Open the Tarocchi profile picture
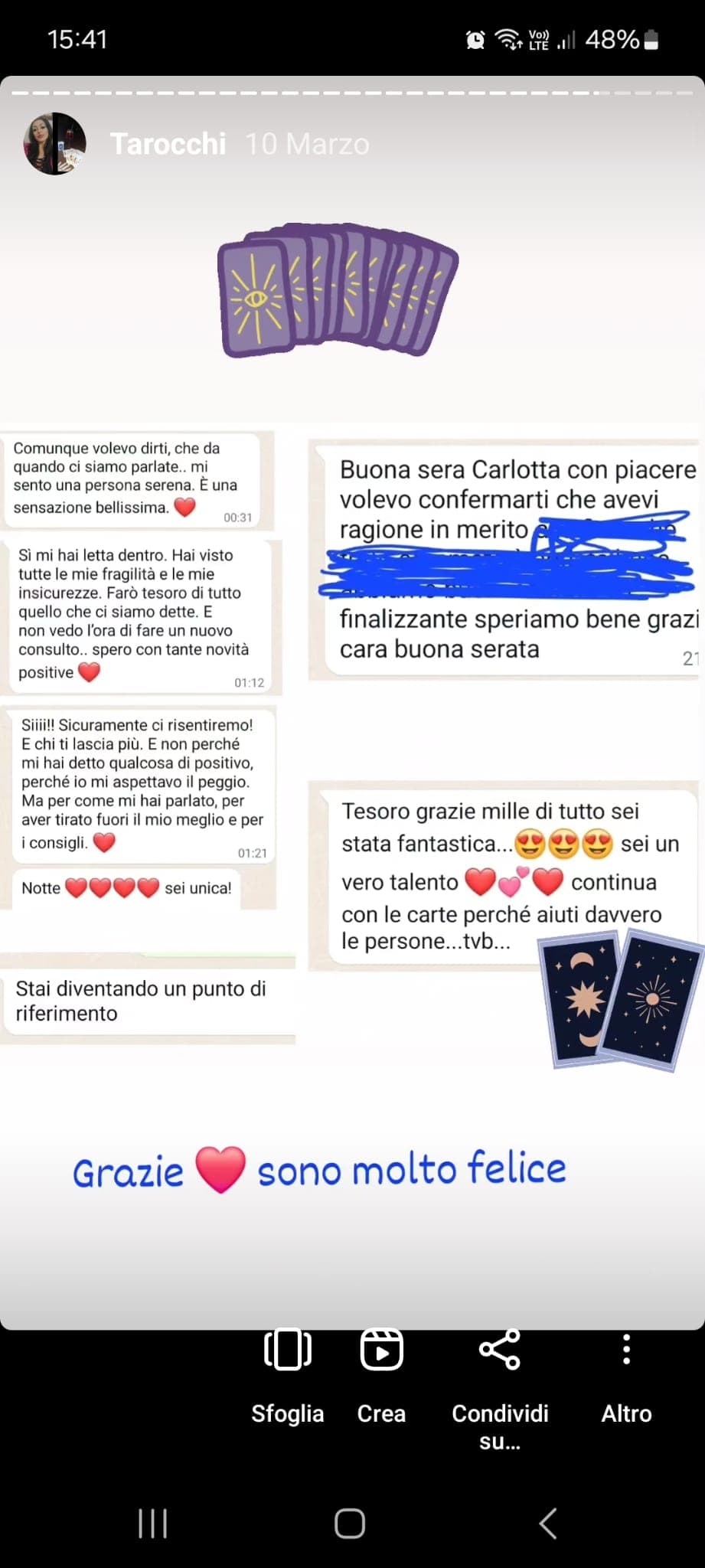Screen dimensions: 705x1568 point(54,143)
